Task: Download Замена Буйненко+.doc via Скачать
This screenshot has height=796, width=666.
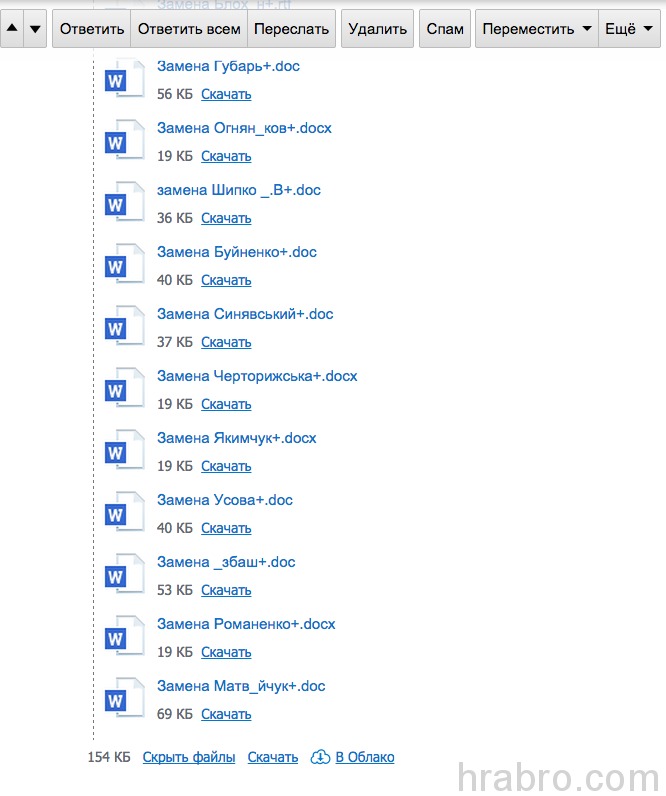Action: (x=226, y=280)
